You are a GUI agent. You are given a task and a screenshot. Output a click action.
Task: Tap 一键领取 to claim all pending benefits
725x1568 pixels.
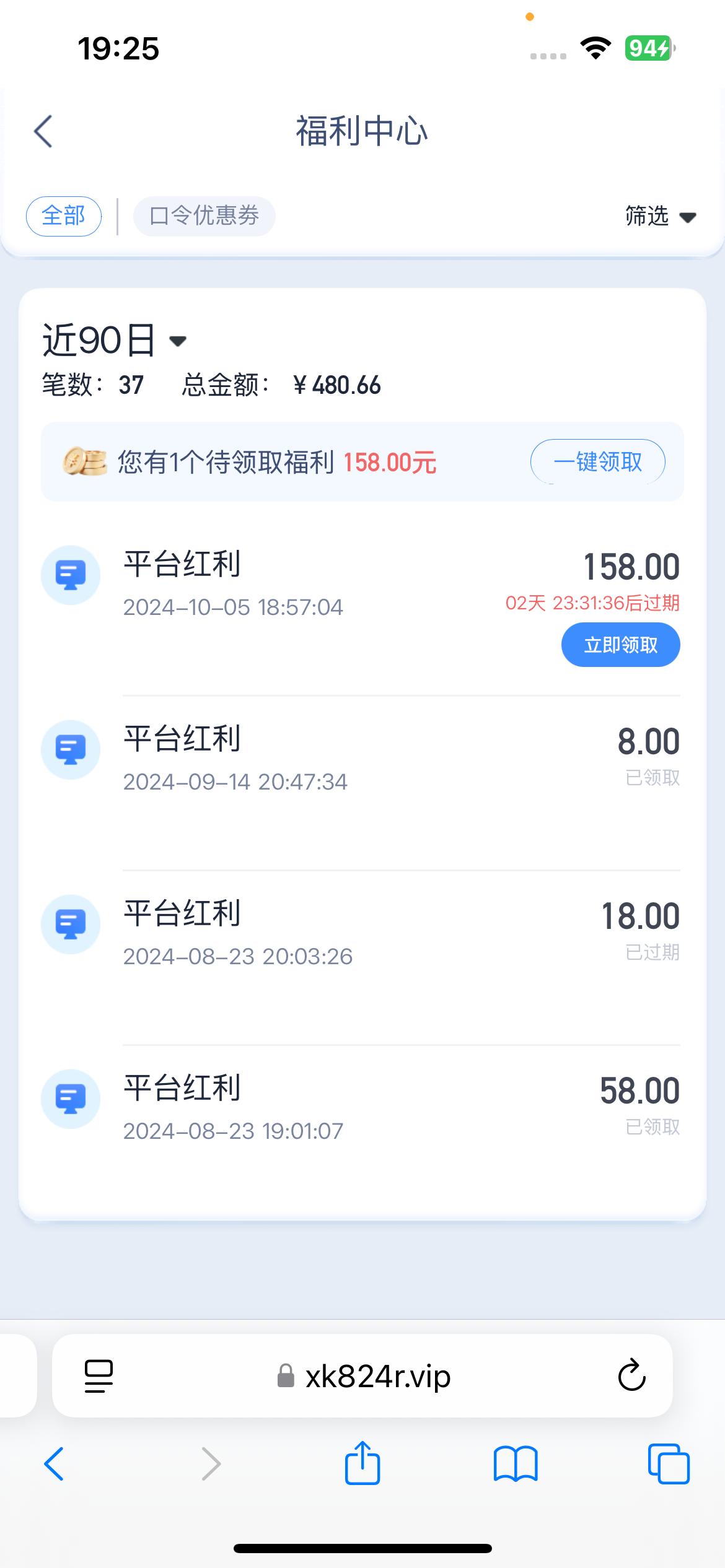tap(598, 461)
